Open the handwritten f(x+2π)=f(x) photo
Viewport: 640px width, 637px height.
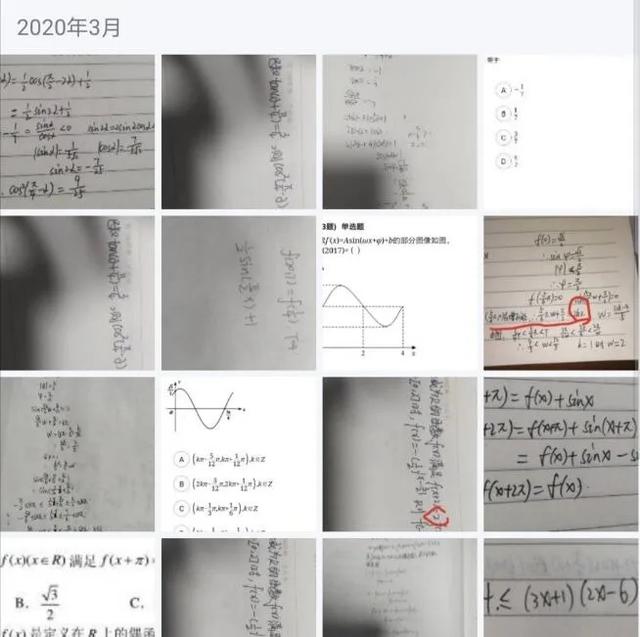coord(561,453)
